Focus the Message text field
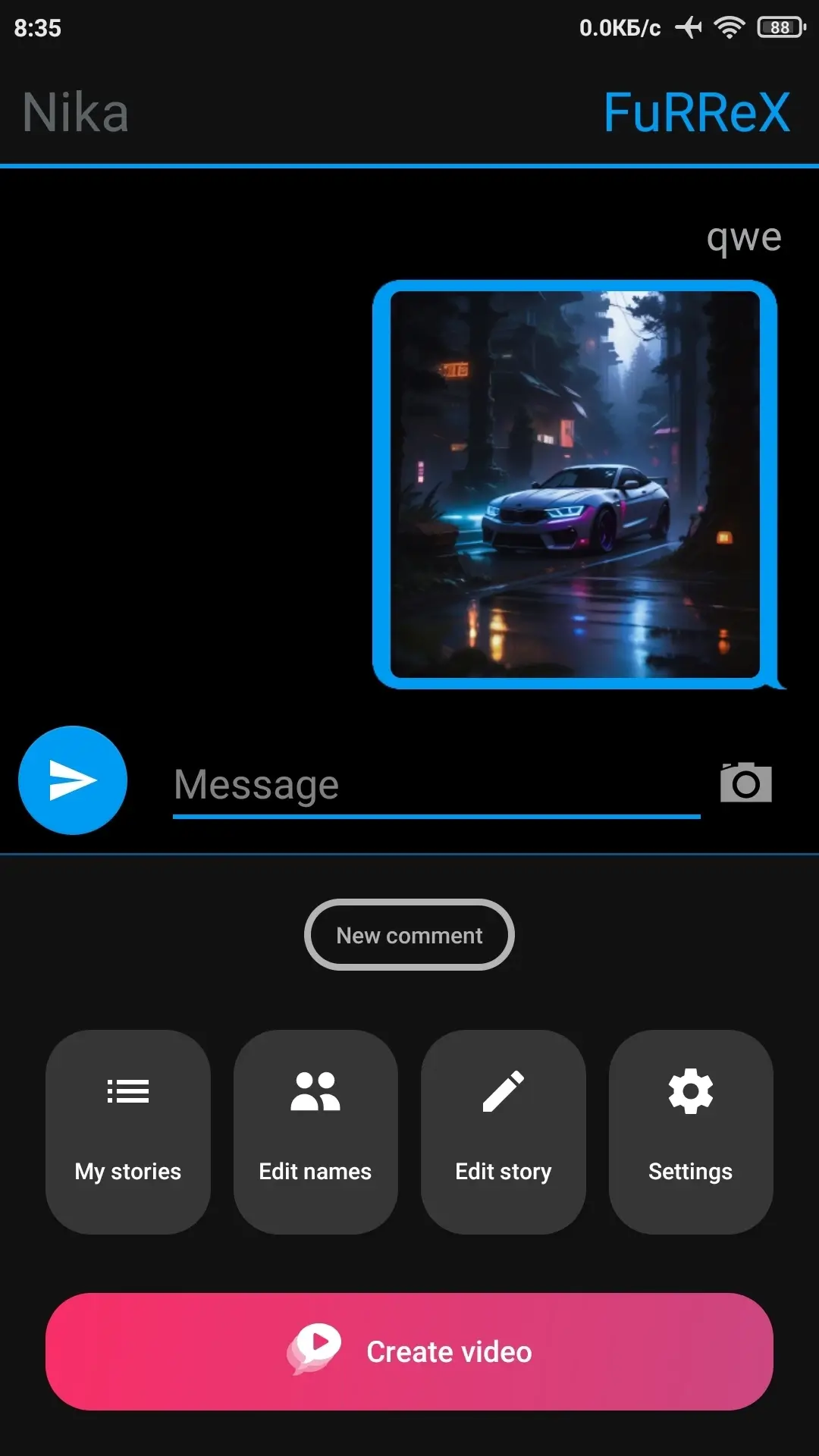This screenshot has height=1456, width=819. (x=436, y=785)
